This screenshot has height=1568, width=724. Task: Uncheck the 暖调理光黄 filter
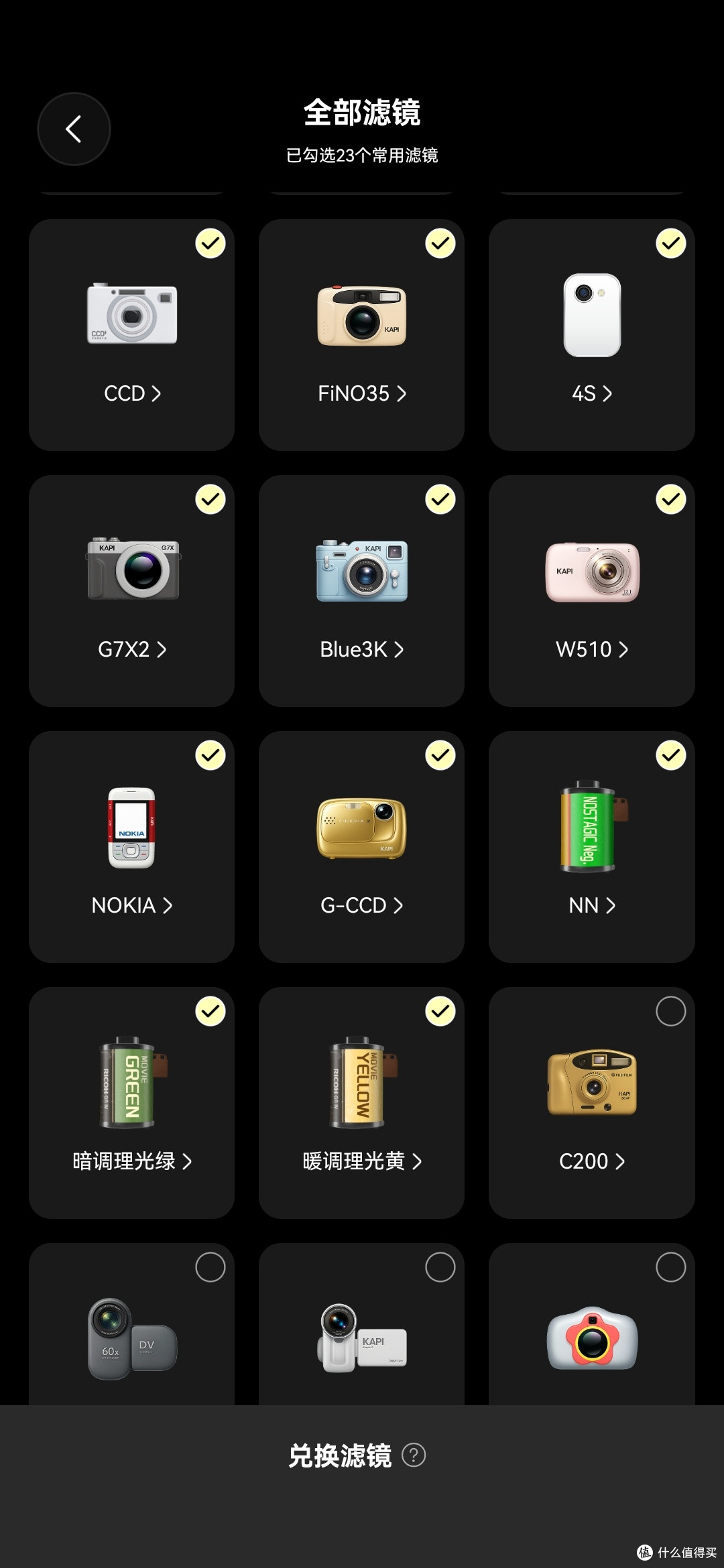pos(440,1011)
